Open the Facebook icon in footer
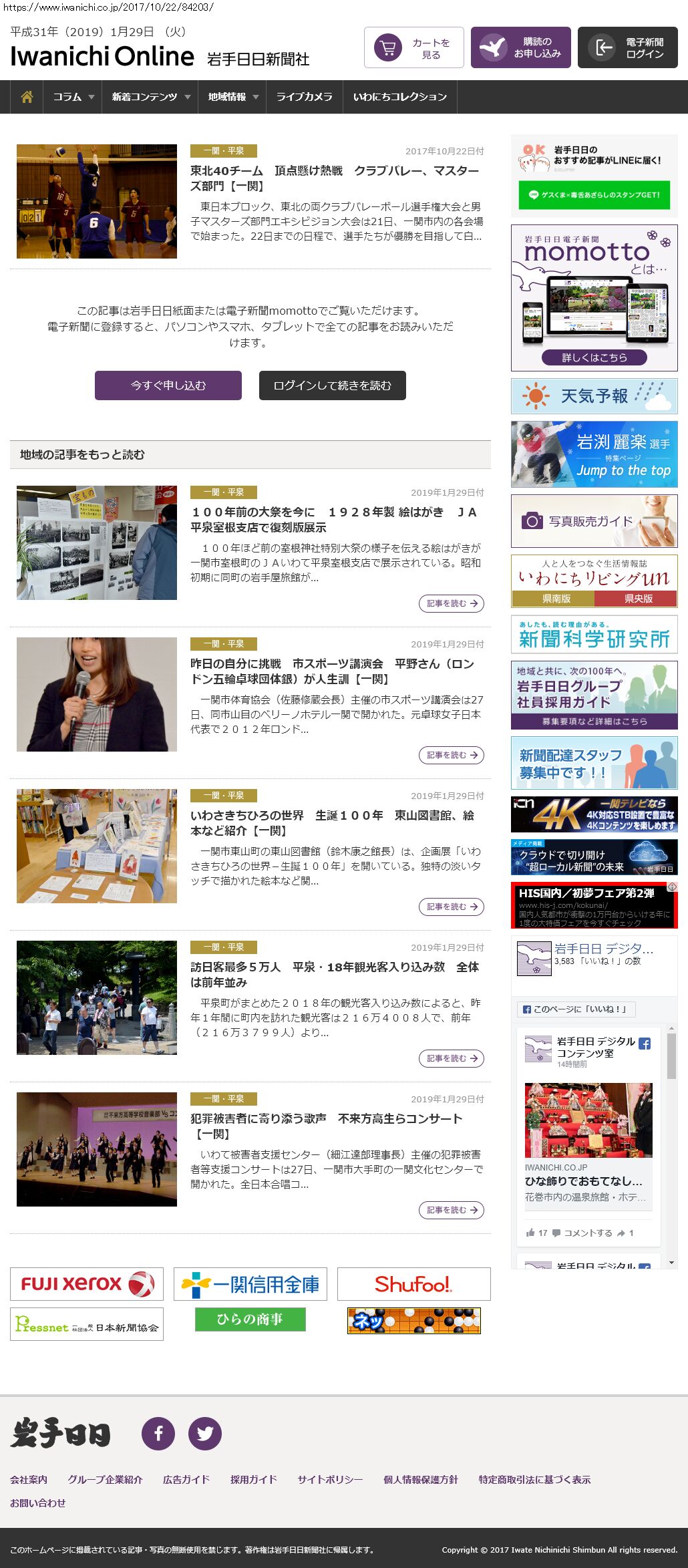 [158, 1434]
